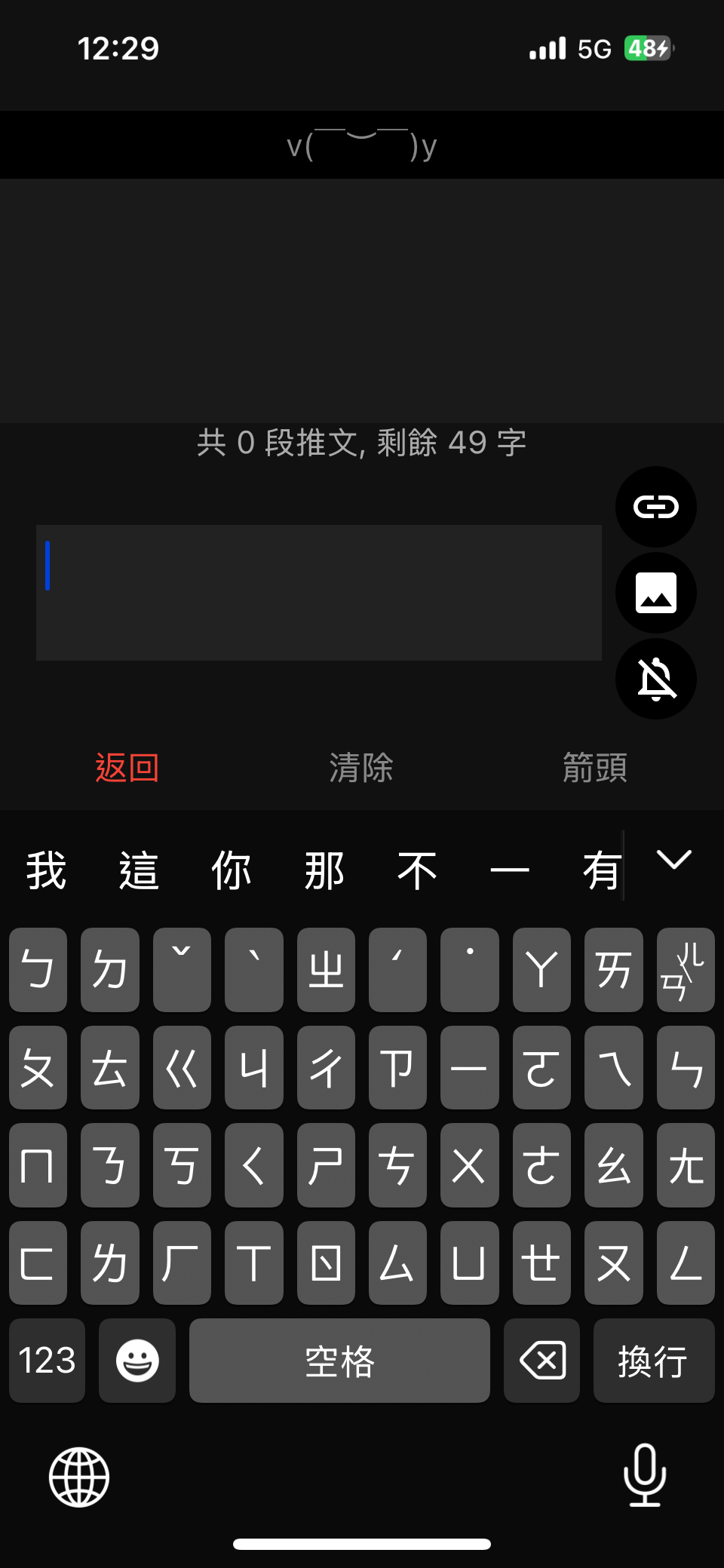Start dictation with the microphone icon

(645, 1475)
